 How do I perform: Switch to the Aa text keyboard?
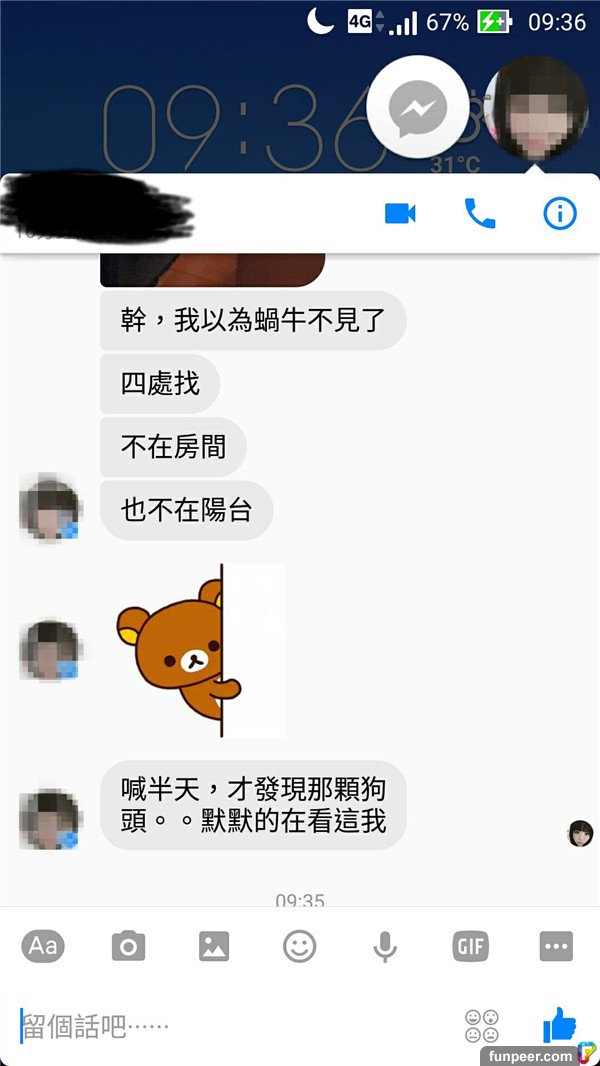tap(43, 945)
